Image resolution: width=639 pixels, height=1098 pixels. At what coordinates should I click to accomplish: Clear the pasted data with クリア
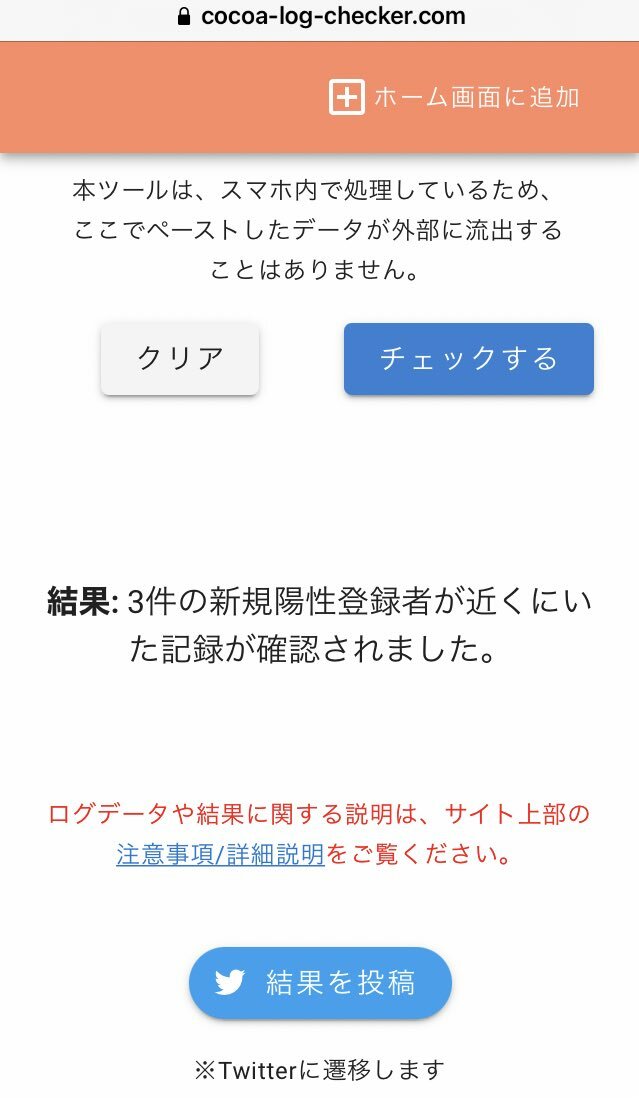click(x=180, y=359)
